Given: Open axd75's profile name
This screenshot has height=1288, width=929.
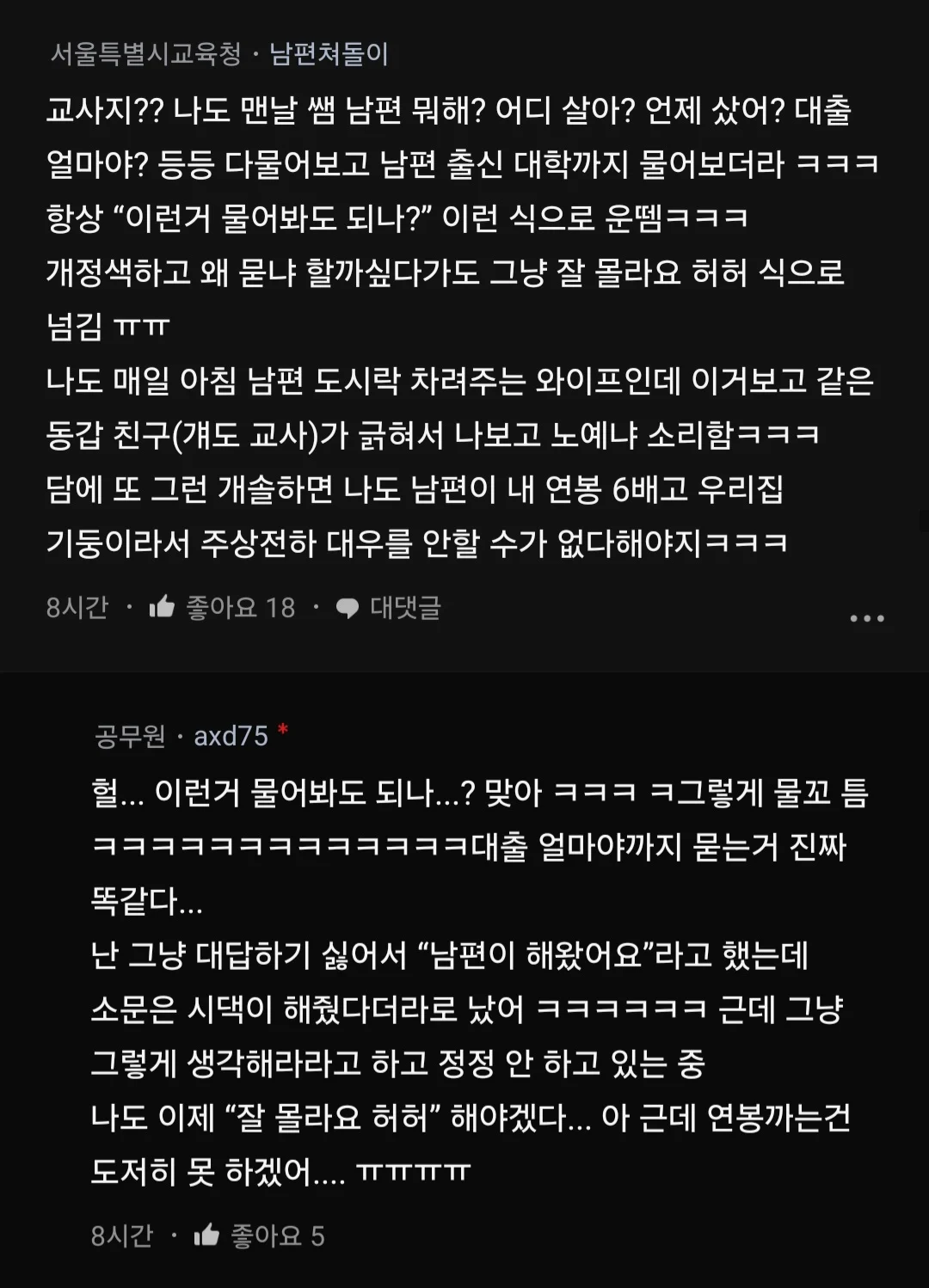Looking at the screenshot, I should (x=231, y=736).
